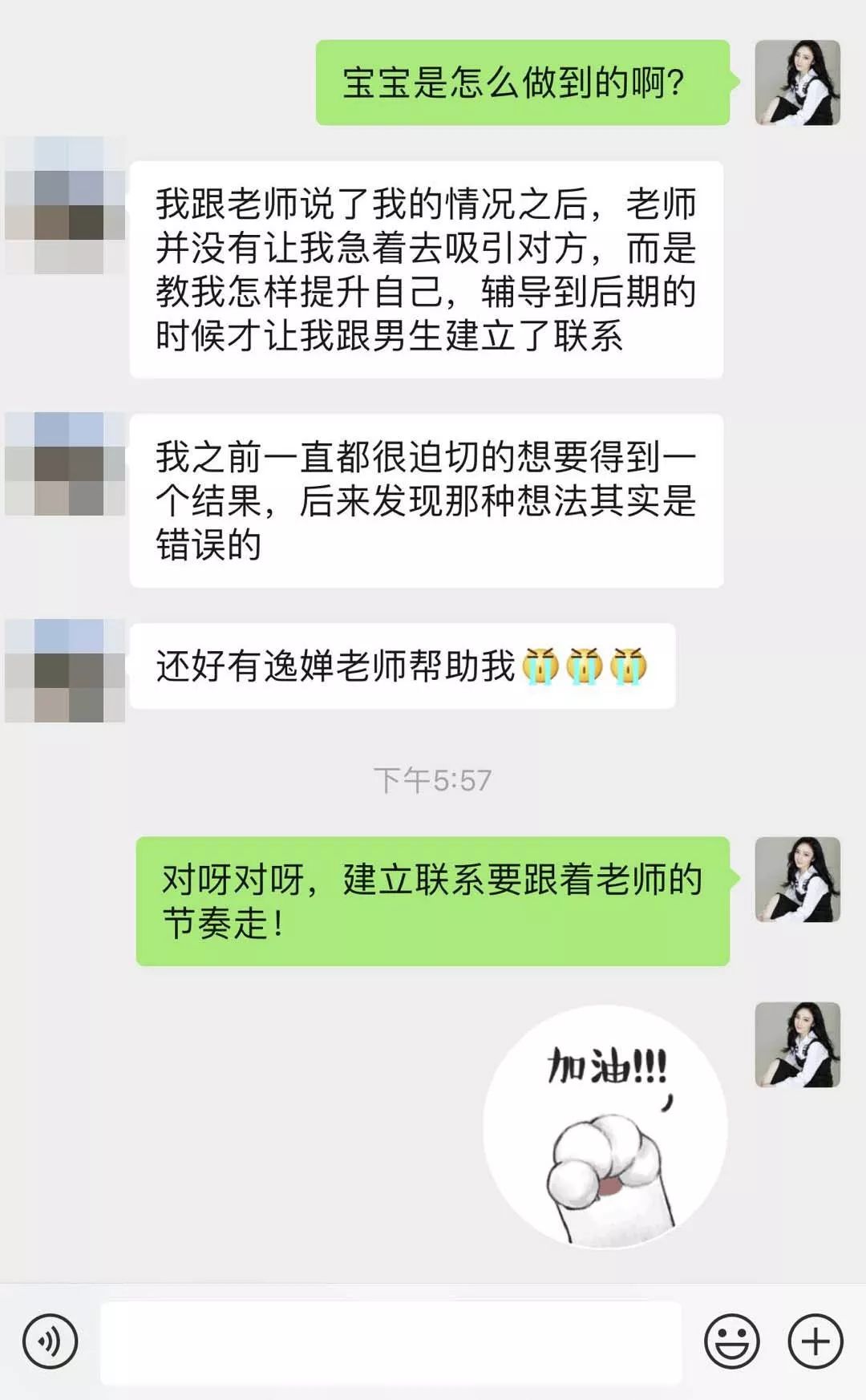Open the plus attachments menu
Screen dimensions: 866x1400
coord(815,1341)
